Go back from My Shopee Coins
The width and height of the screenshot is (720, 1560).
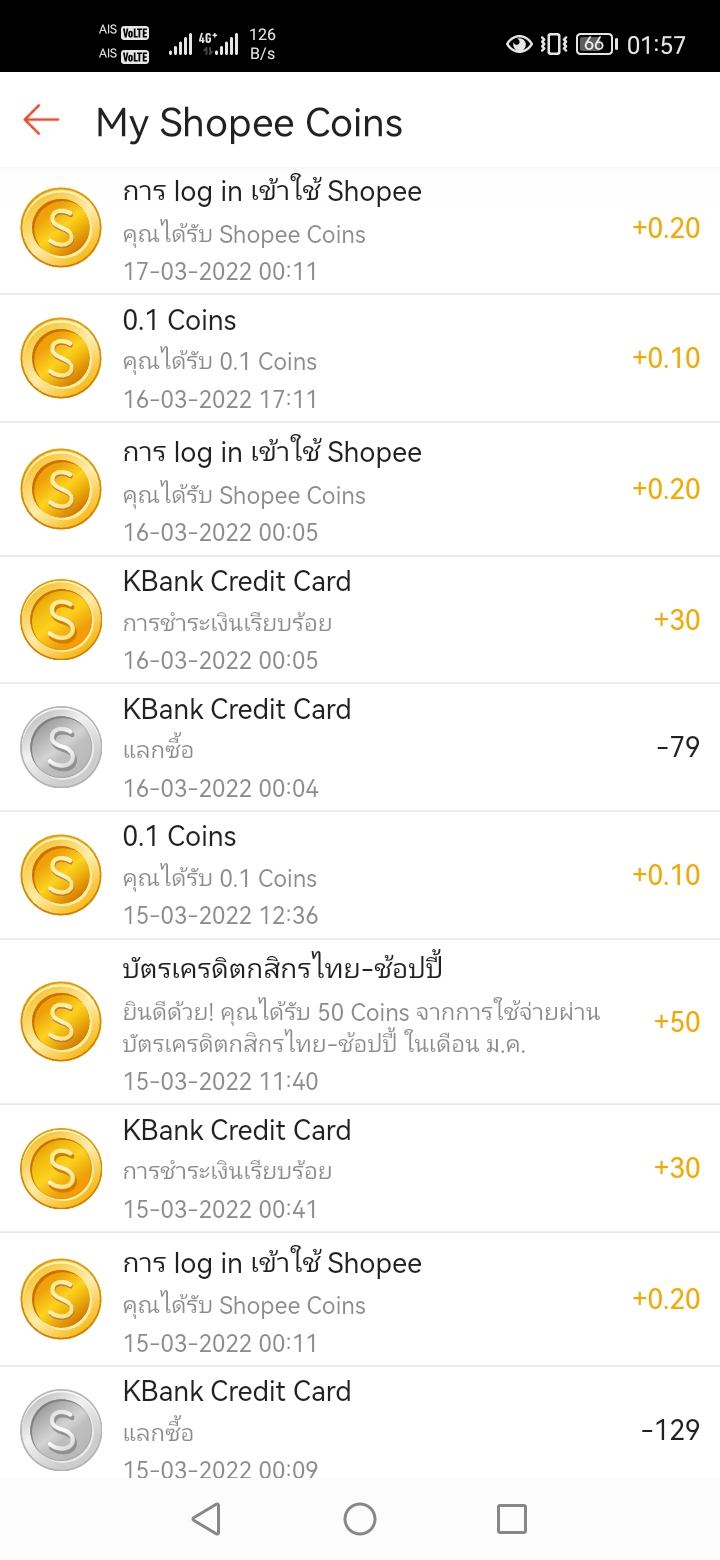[42, 121]
